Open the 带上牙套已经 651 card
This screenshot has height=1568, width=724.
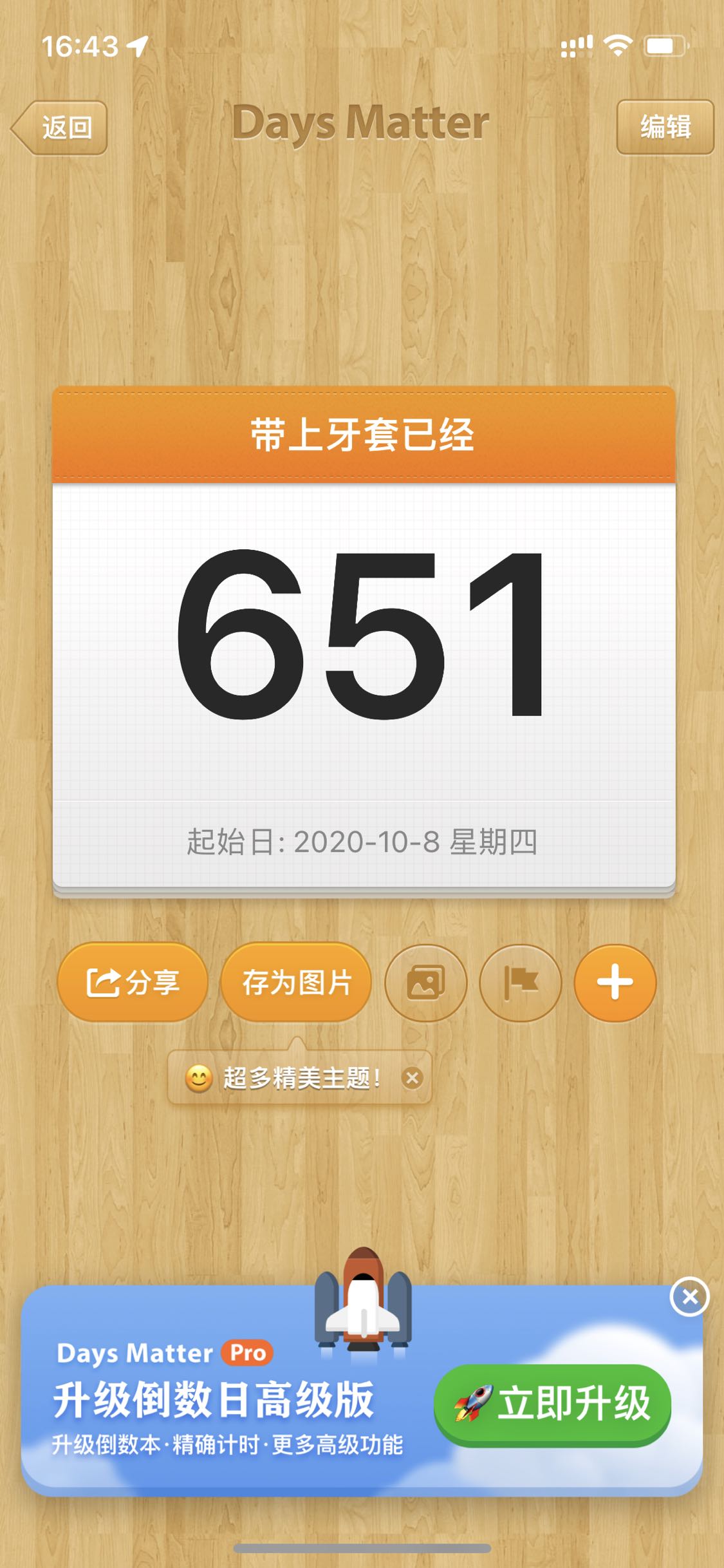364,638
